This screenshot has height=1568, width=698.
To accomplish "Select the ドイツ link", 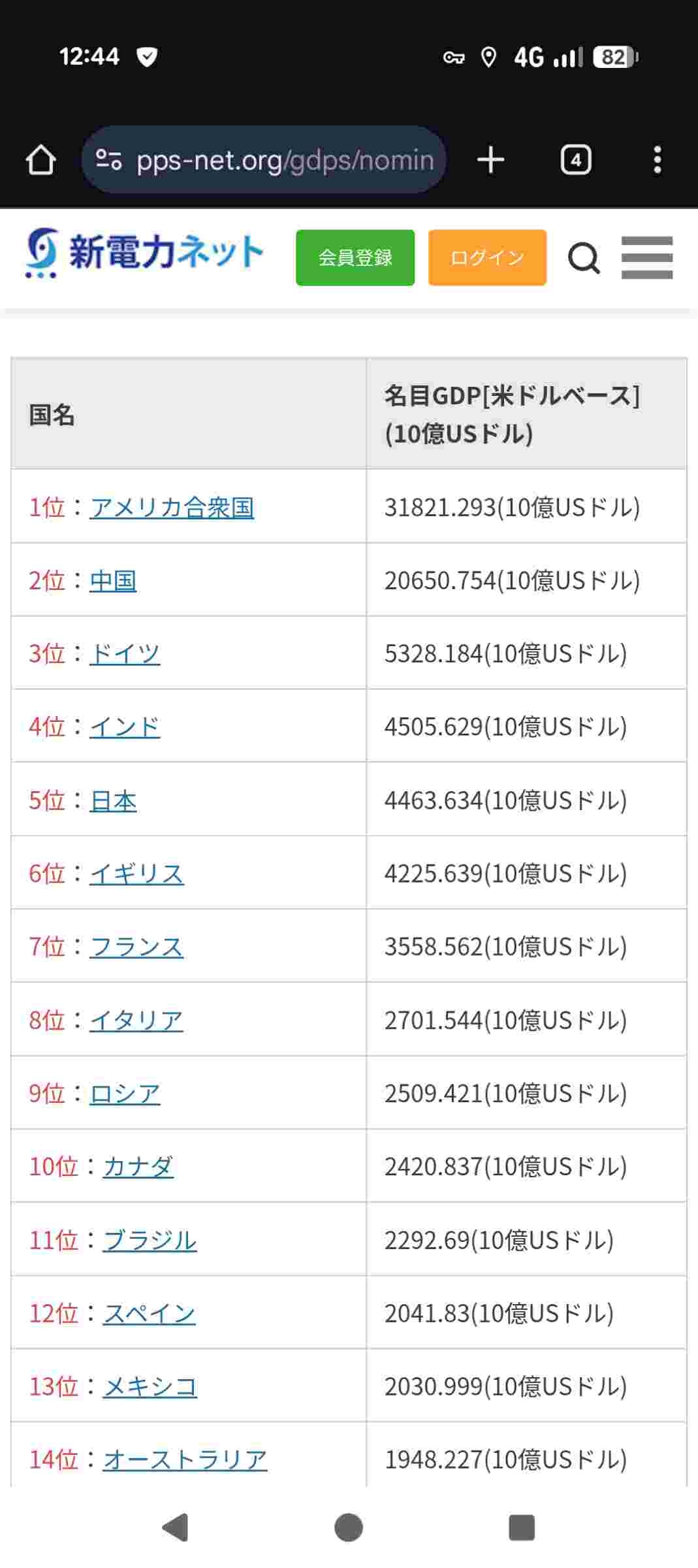I will (125, 654).
